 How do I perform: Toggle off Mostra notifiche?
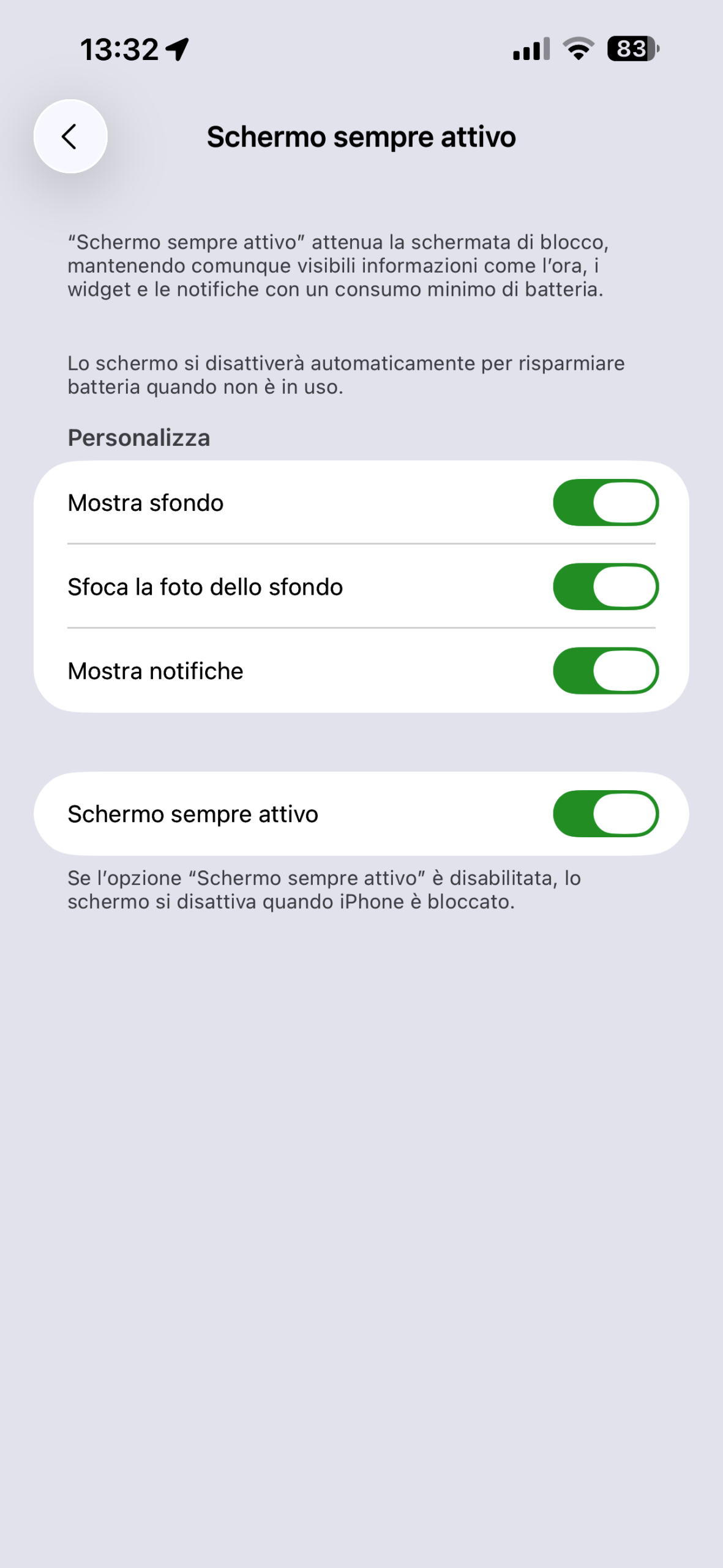pyautogui.click(x=605, y=671)
